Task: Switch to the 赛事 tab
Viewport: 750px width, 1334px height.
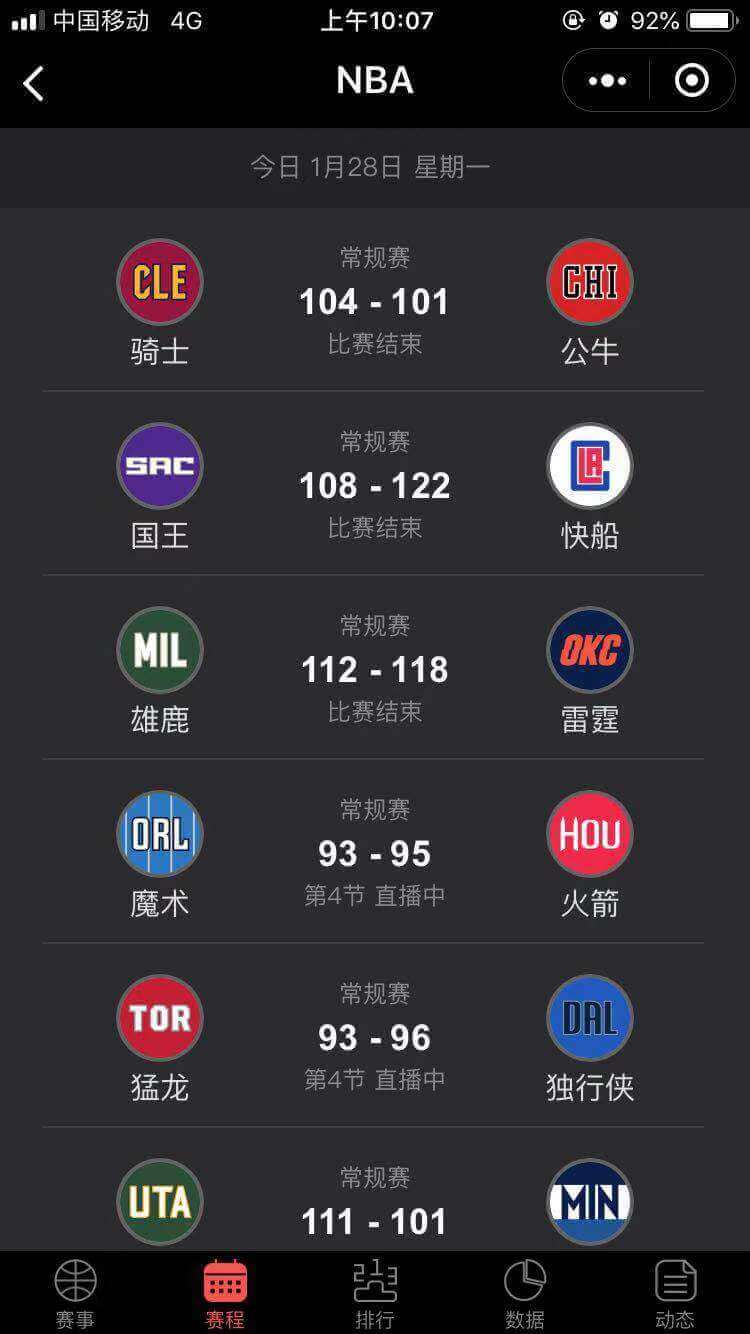Action: coord(75,1294)
